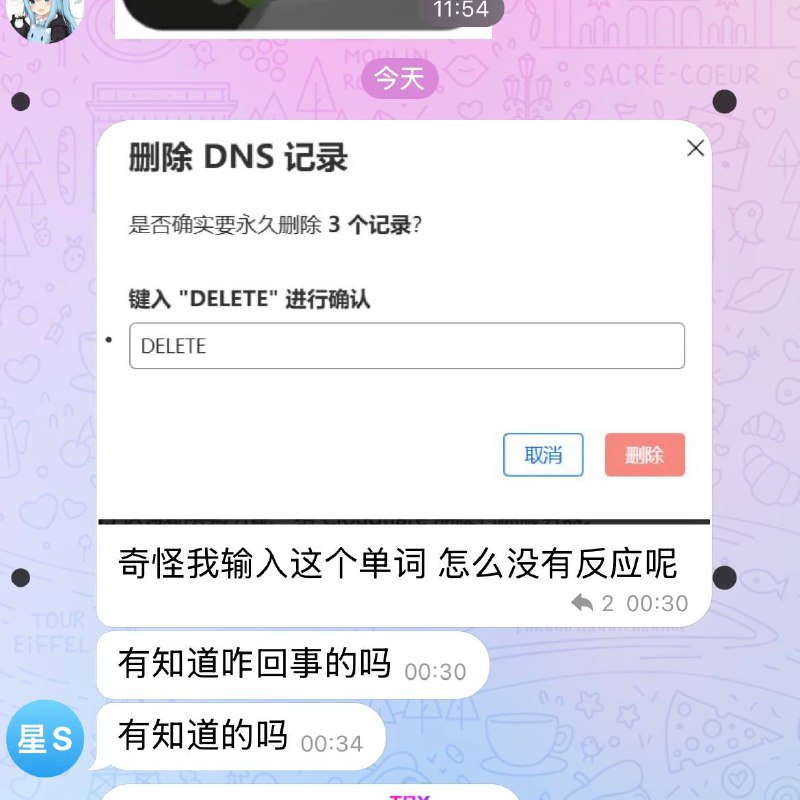The width and height of the screenshot is (800, 800).
Task: Open the DNS record deletion screenshot image
Action: (403, 320)
